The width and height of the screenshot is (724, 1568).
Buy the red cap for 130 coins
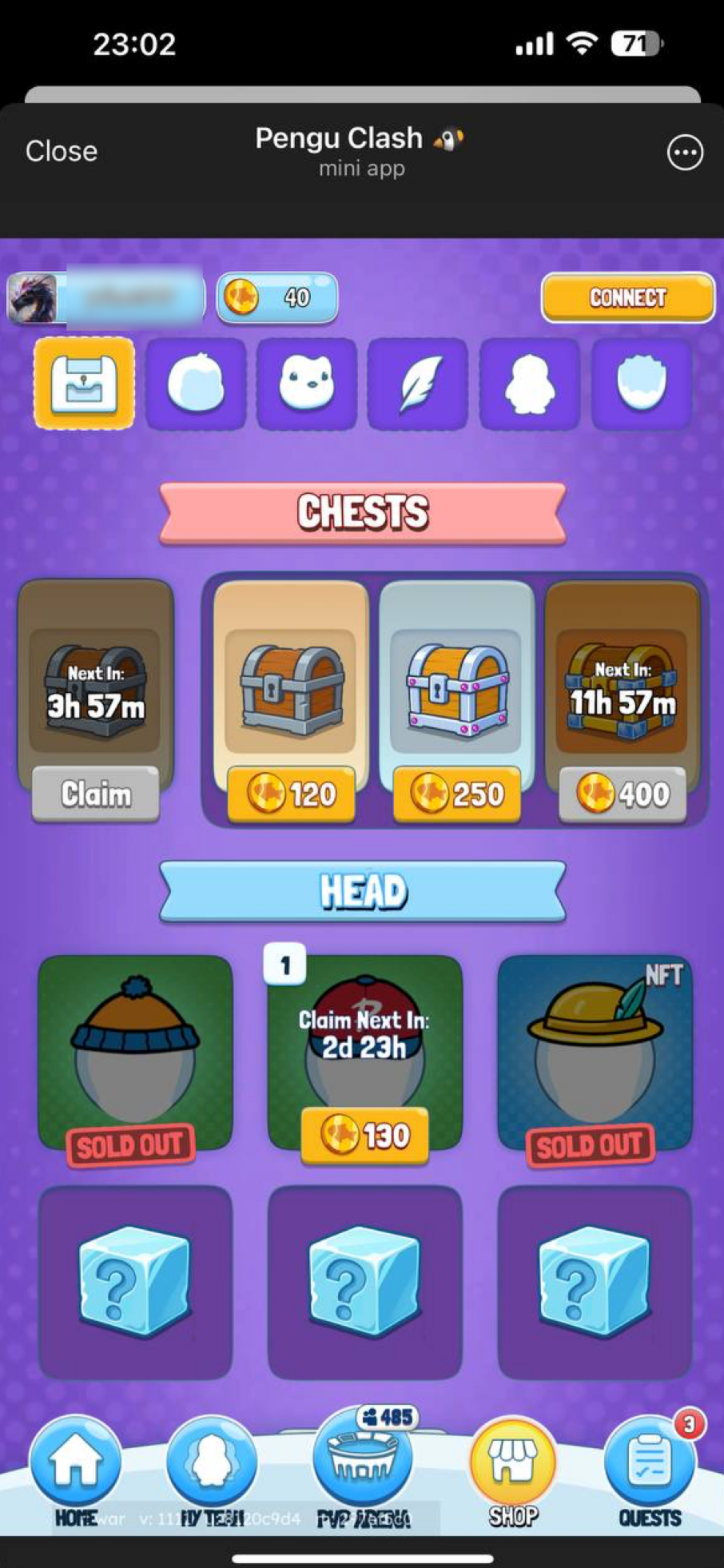coord(364,1136)
